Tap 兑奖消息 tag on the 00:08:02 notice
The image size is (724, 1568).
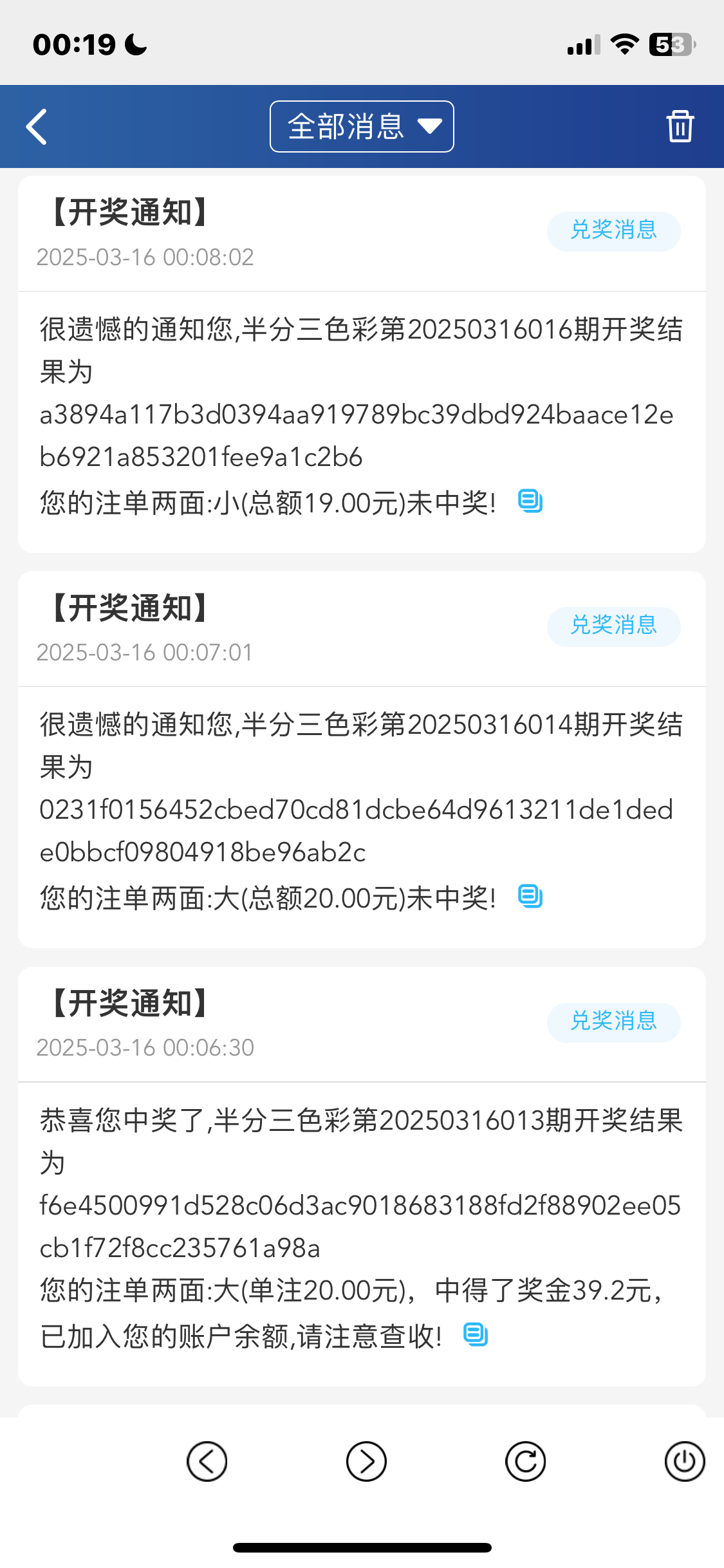coord(613,230)
